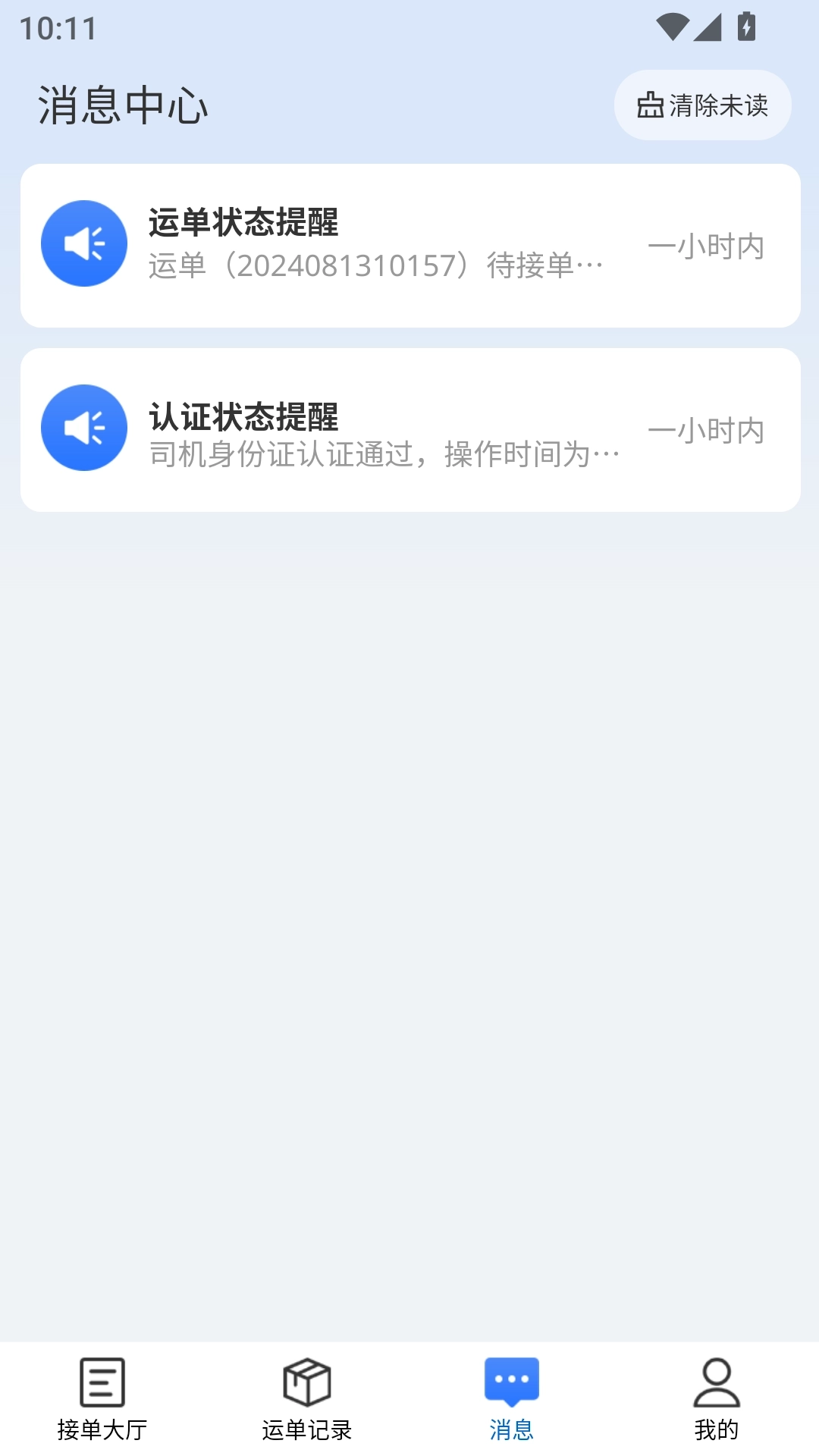Tap the clear-unread broom icon beside 清除未读
The width and height of the screenshot is (819, 1456).
coord(651,106)
